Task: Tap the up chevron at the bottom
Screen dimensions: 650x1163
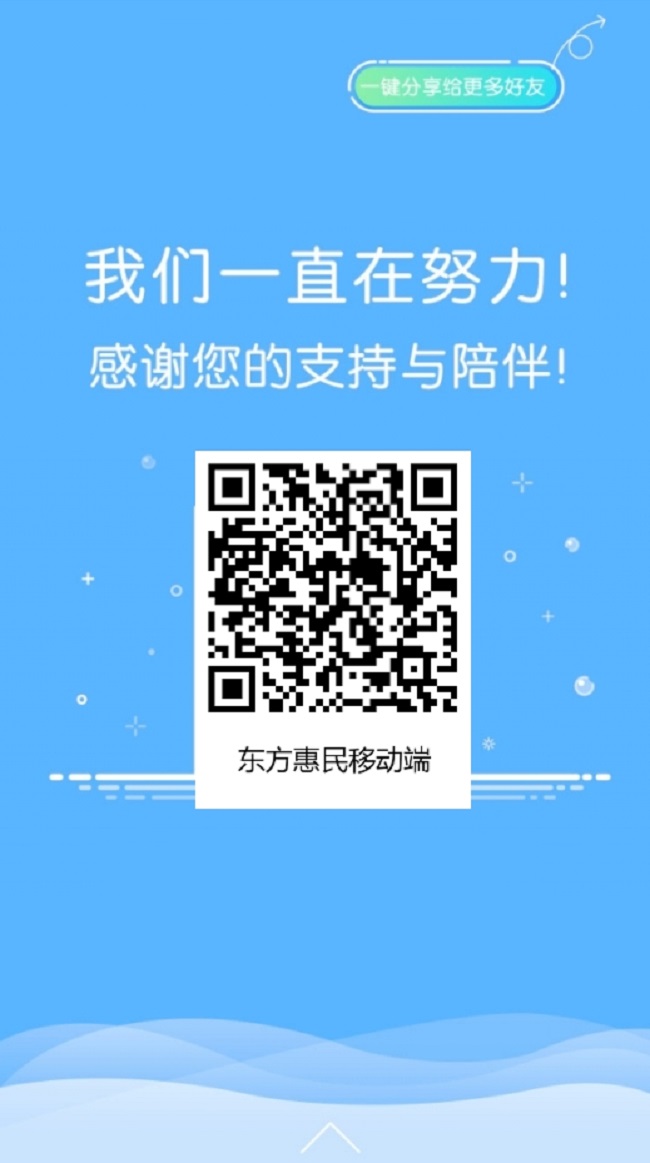Action: [330, 1136]
